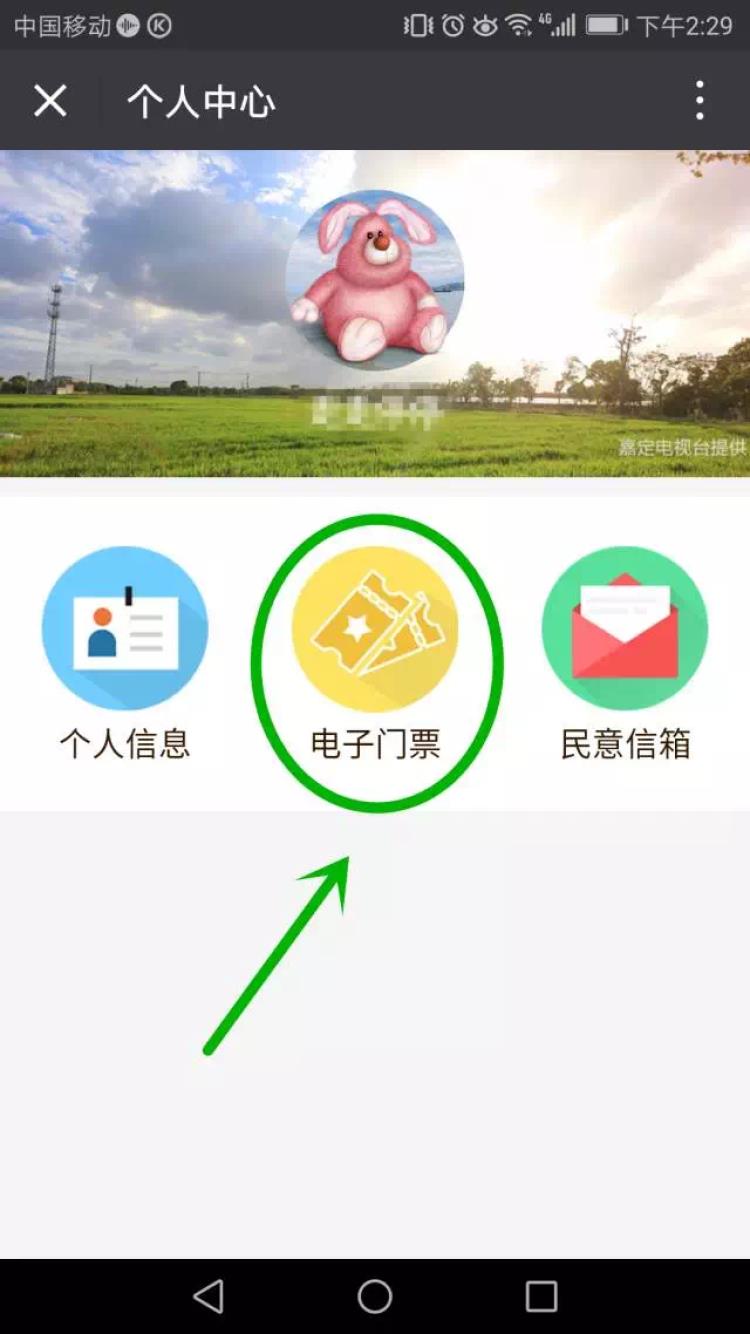The width and height of the screenshot is (750, 1334).
Task: Open the three-dot overflow menu
Action: point(700,101)
